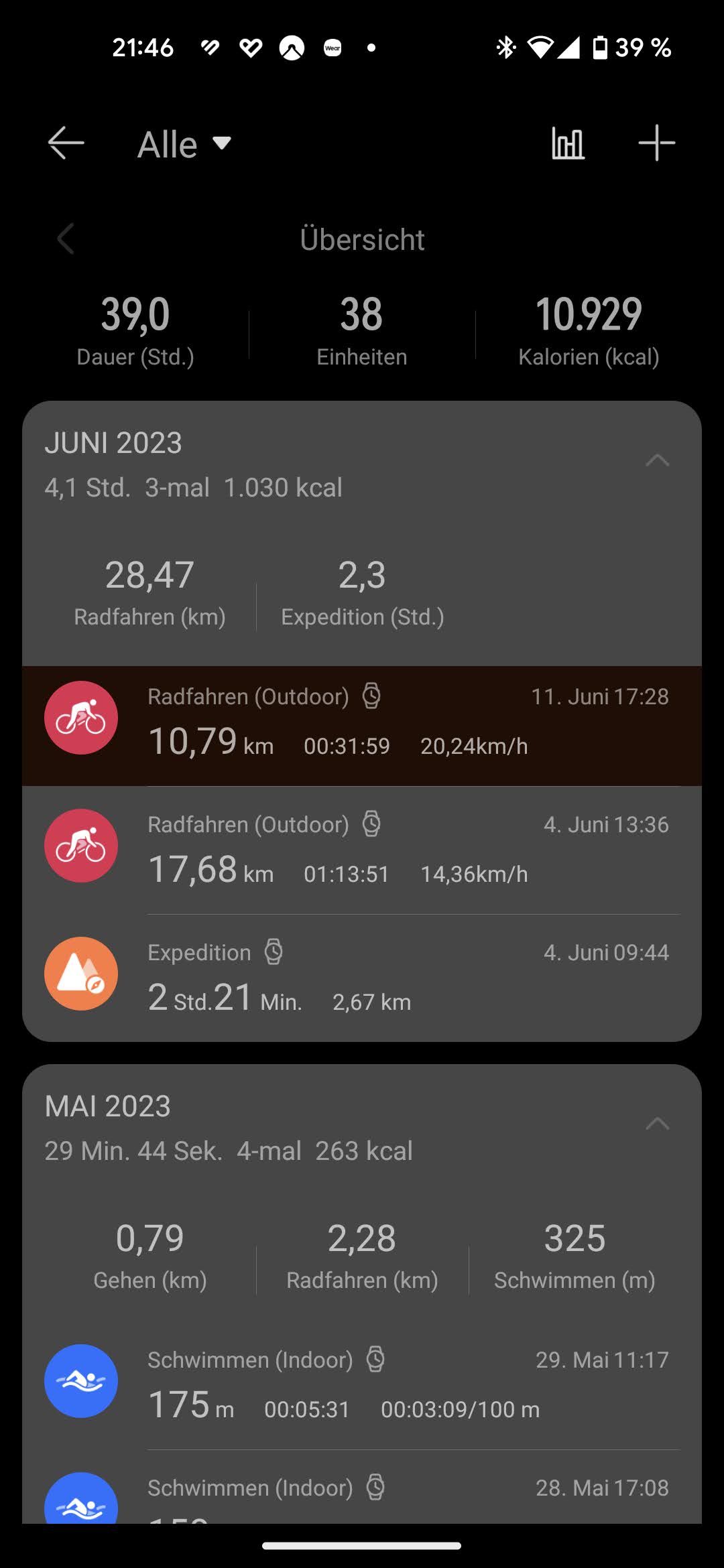Go to previous overview period
Image resolution: width=724 pixels, height=1568 pixels.
(66, 239)
